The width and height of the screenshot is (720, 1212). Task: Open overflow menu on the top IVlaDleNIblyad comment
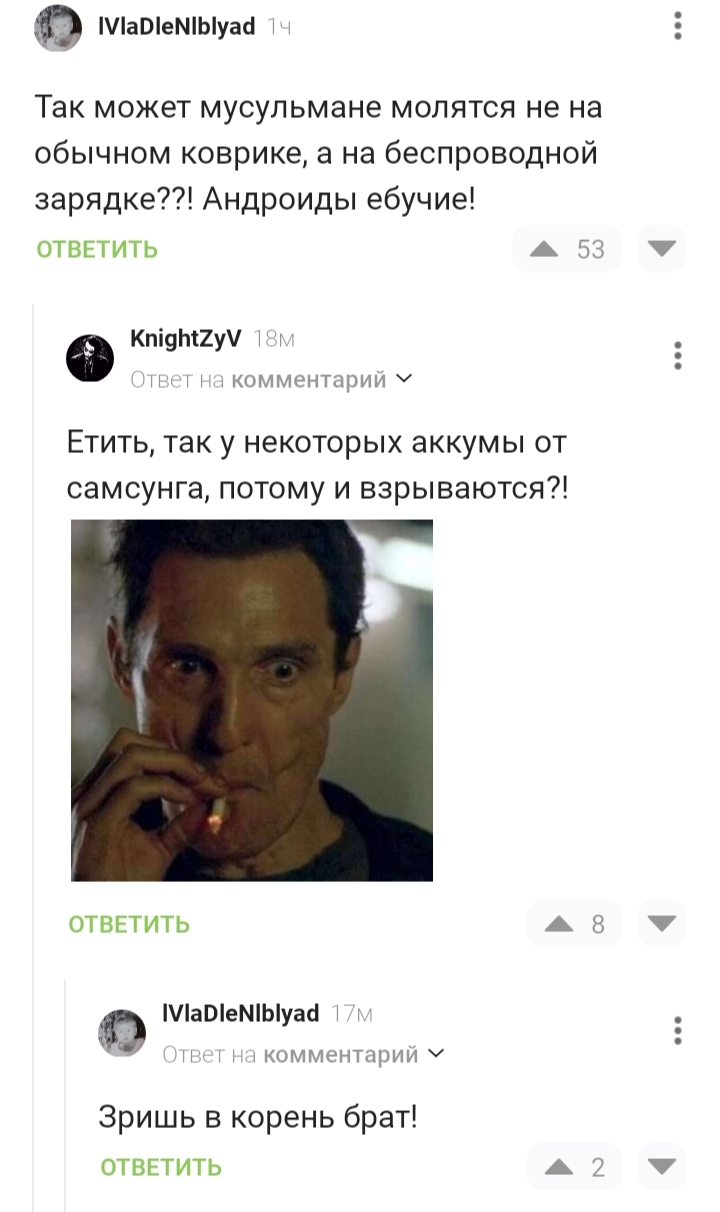[678, 26]
